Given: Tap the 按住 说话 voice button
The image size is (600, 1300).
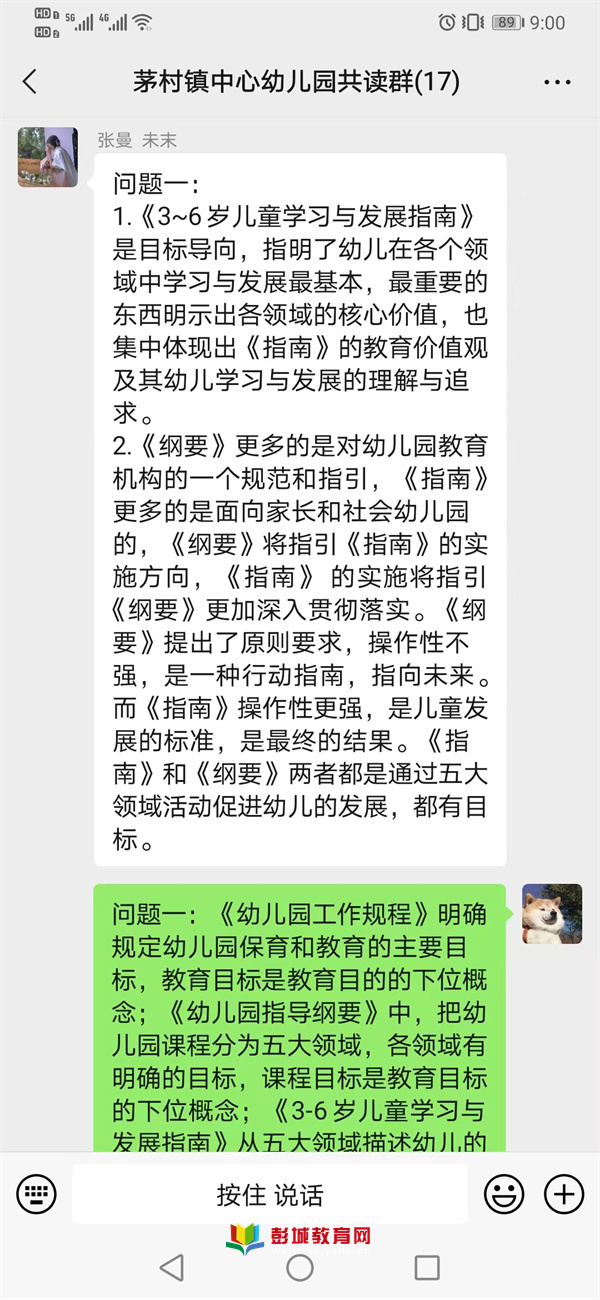Looking at the screenshot, I should (x=270, y=1194).
